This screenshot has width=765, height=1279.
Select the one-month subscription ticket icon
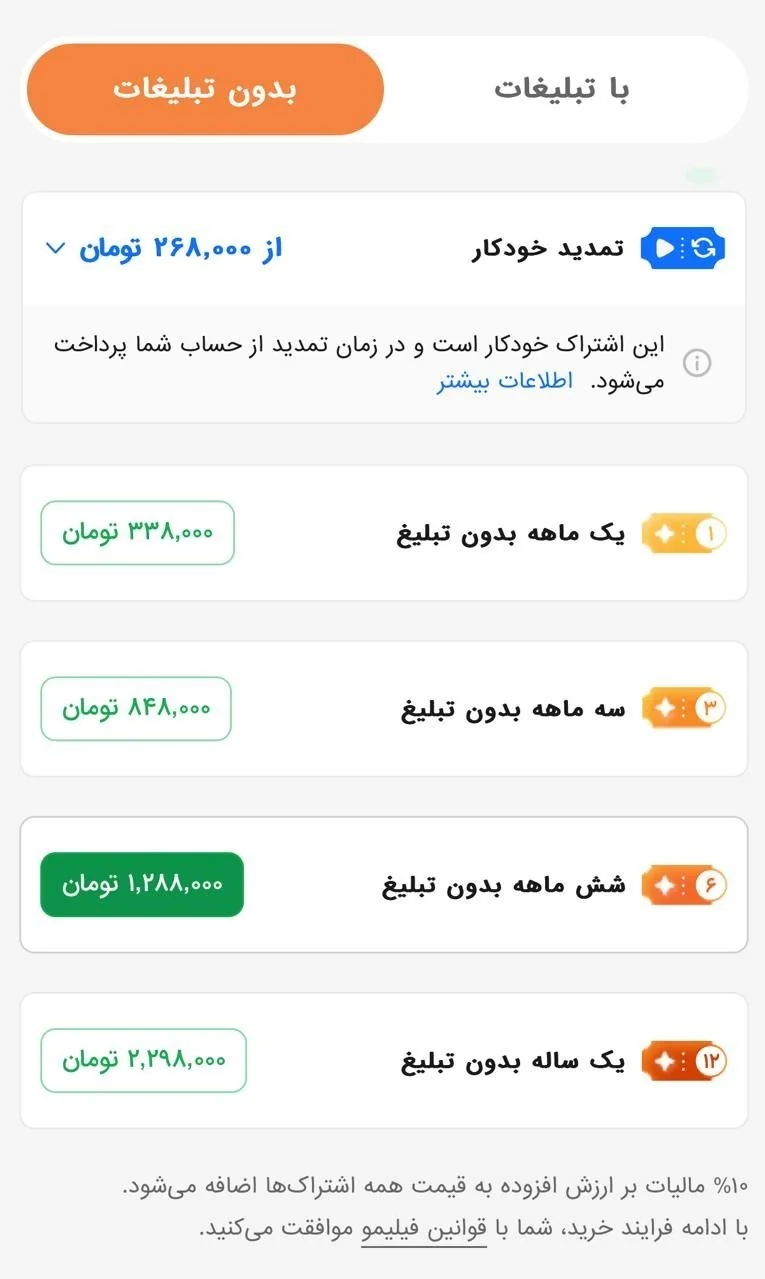click(684, 533)
